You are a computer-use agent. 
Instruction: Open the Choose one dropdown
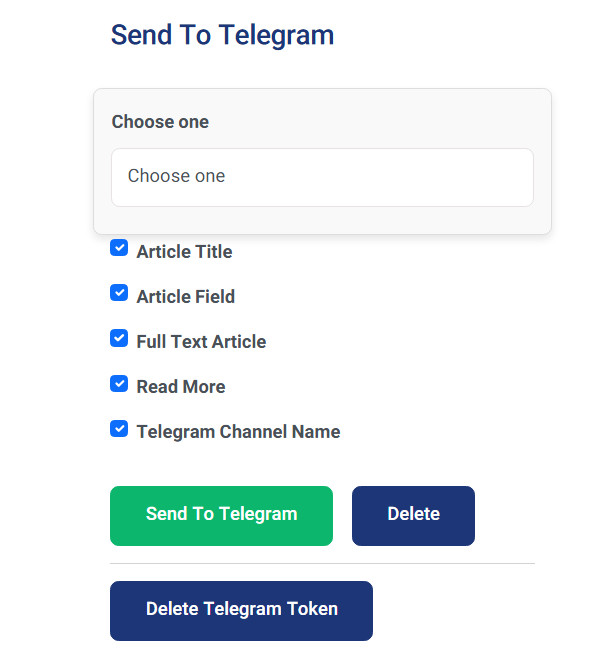click(321, 177)
